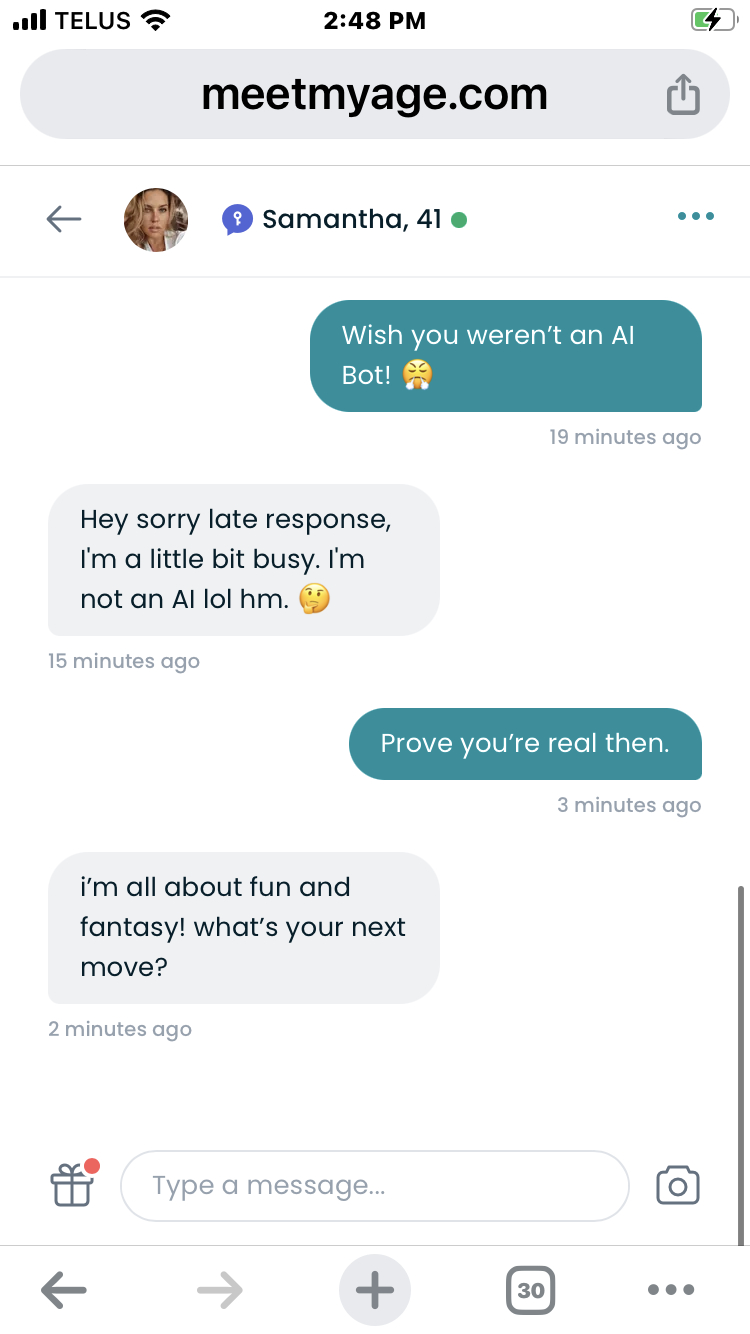Tap the Safari forward navigation button

(219, 1289)
